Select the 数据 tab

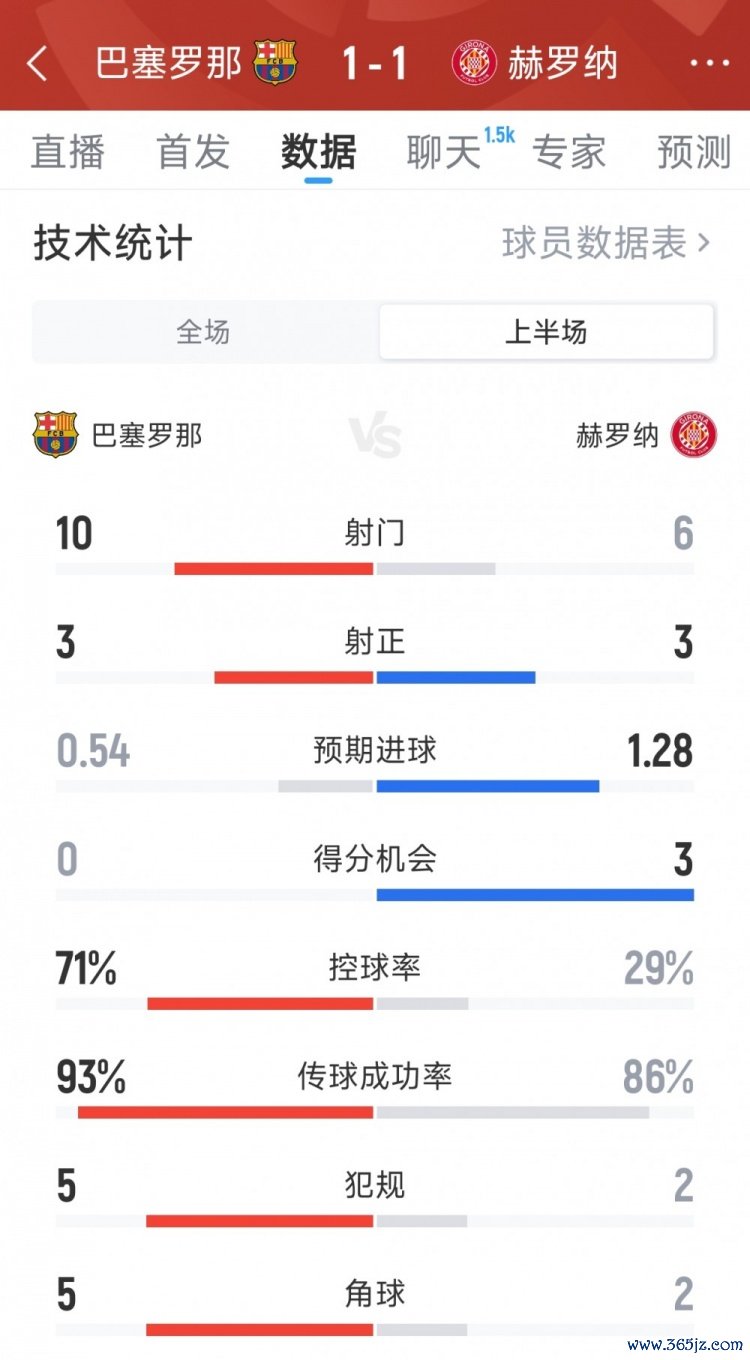318,152
